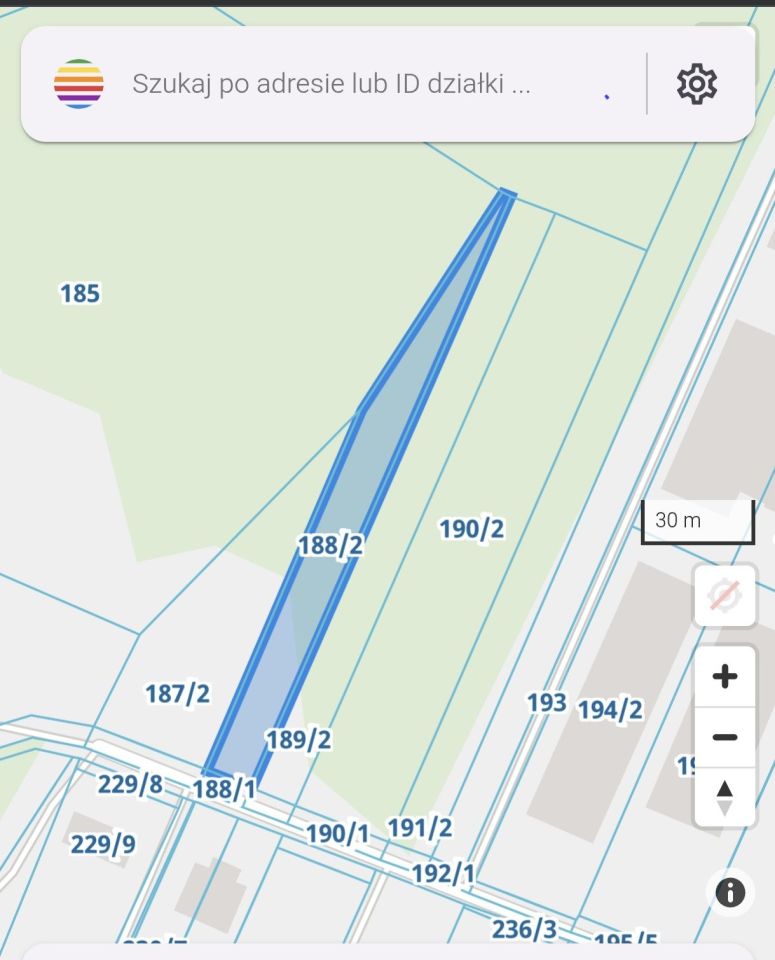Image resolution: width=775 pixels, height=960 pixels.
Task: Tap the info (i) icon
Action: click(729, 890)
